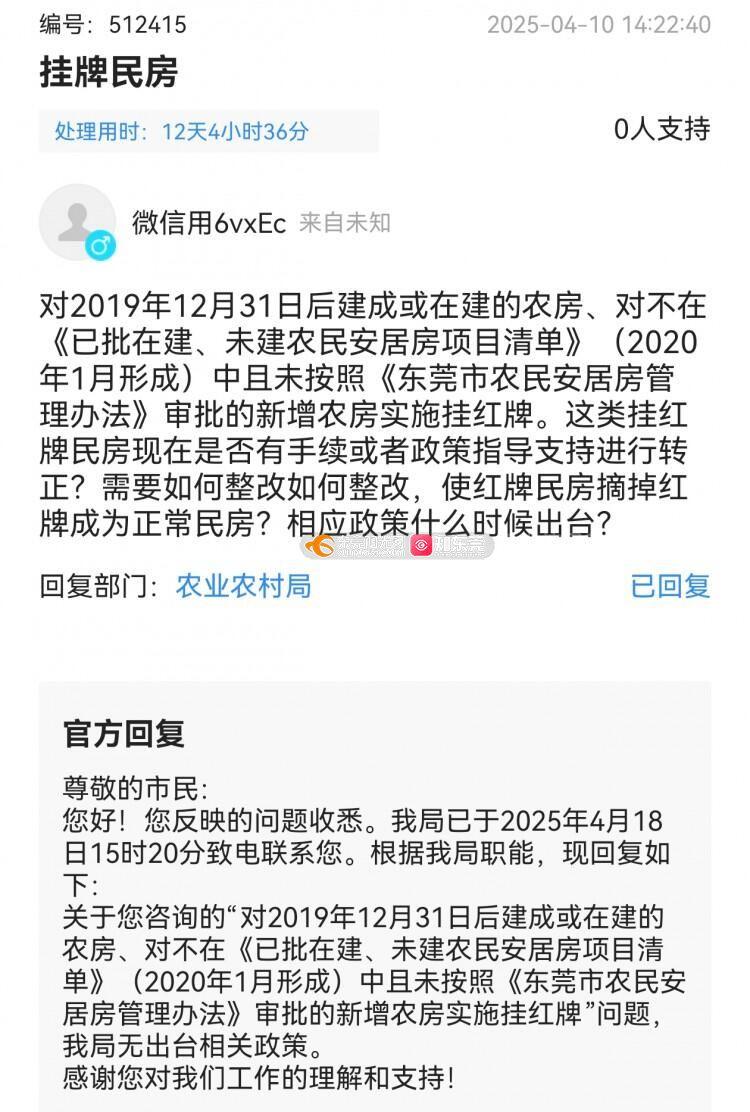Tap the 0人支持 support button
The image size is (750, 1112).
[x=661, y=129]
